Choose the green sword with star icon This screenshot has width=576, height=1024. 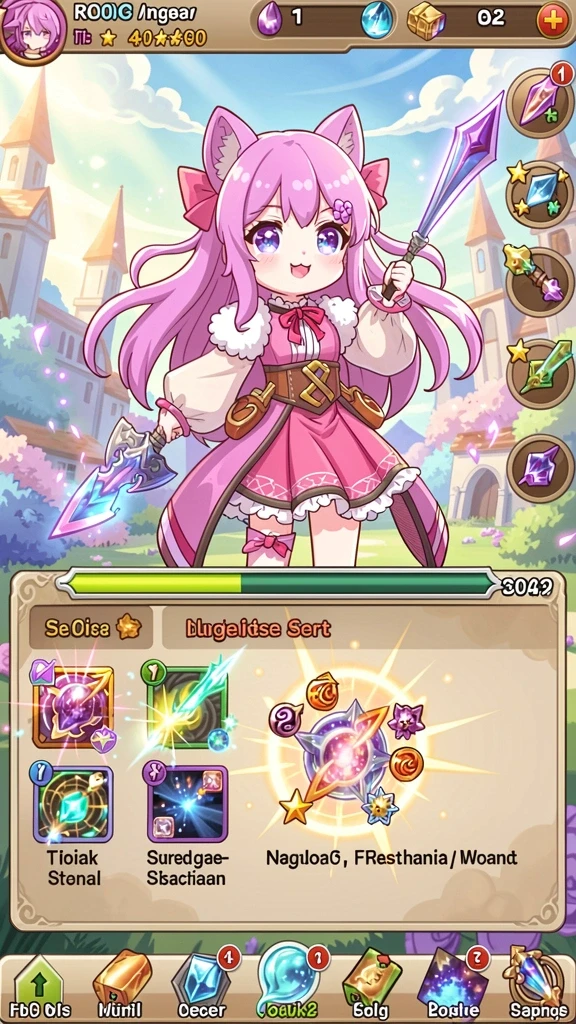click(539, 374)
